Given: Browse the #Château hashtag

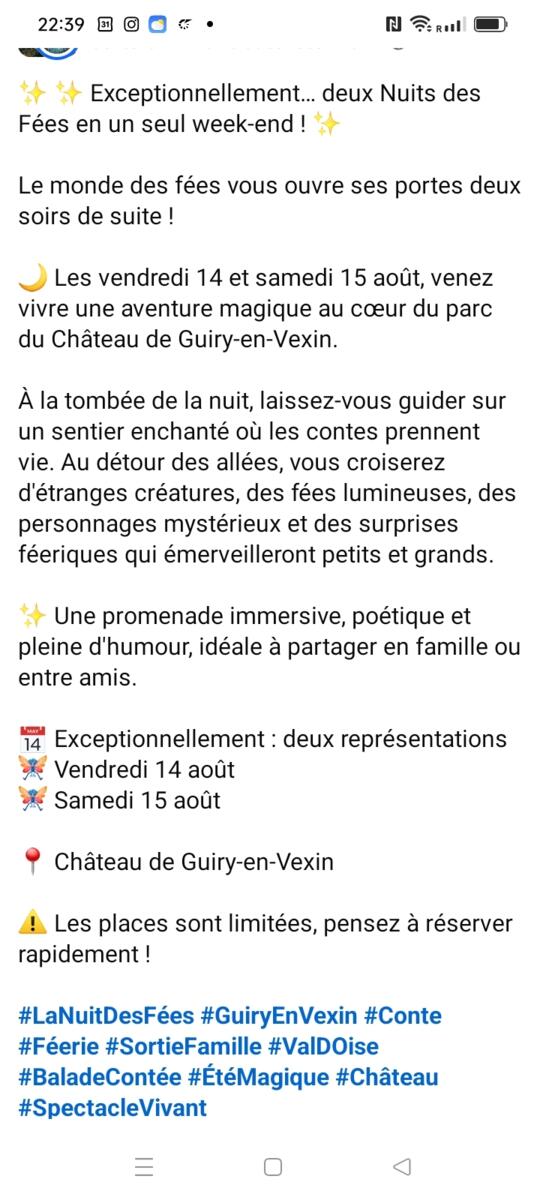Looking at the screenshot, I should [387, 1078].
